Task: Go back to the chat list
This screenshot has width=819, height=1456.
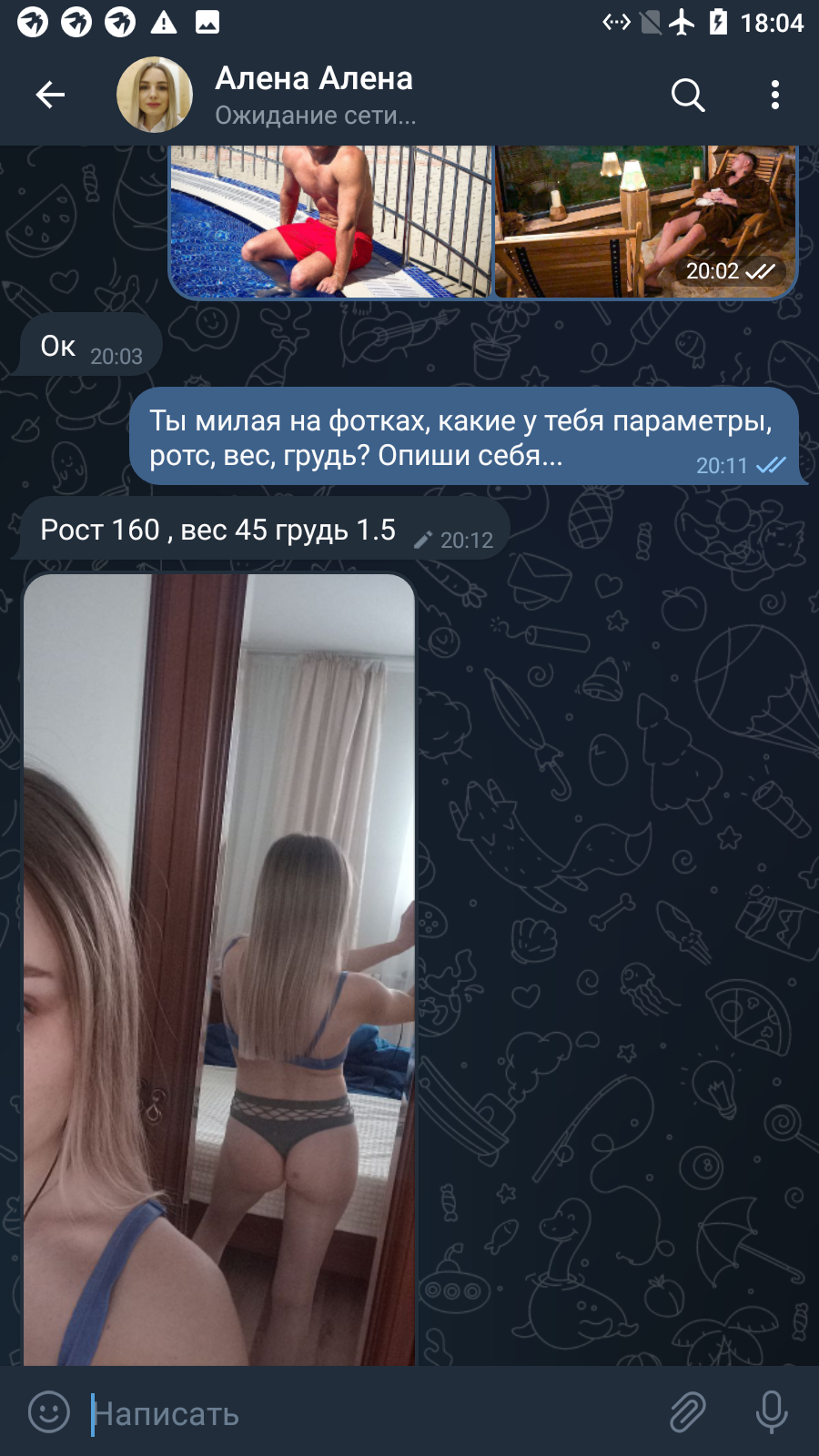Action: (50, 95)
